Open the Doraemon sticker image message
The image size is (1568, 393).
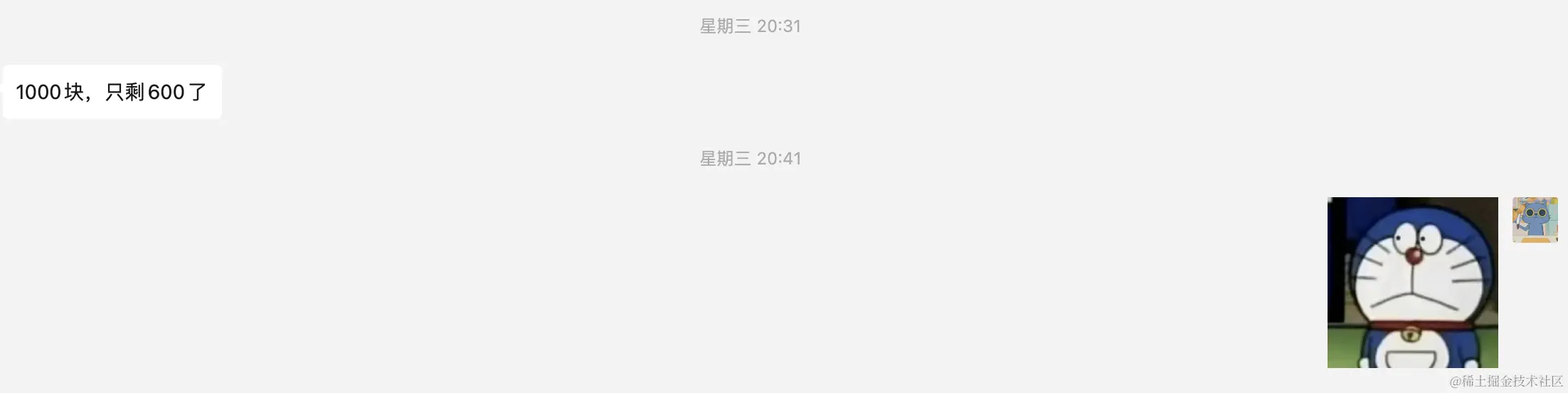[1412, 283]
